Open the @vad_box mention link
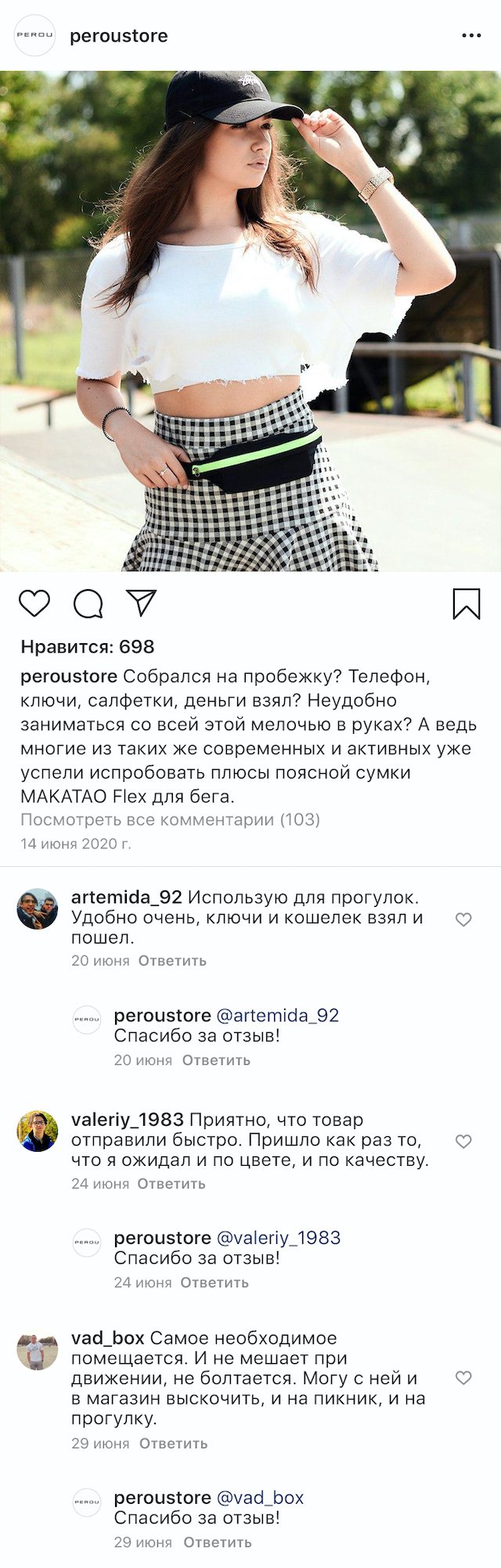This screenshot has width=501, height=1568. click(x=260, y=1497)
